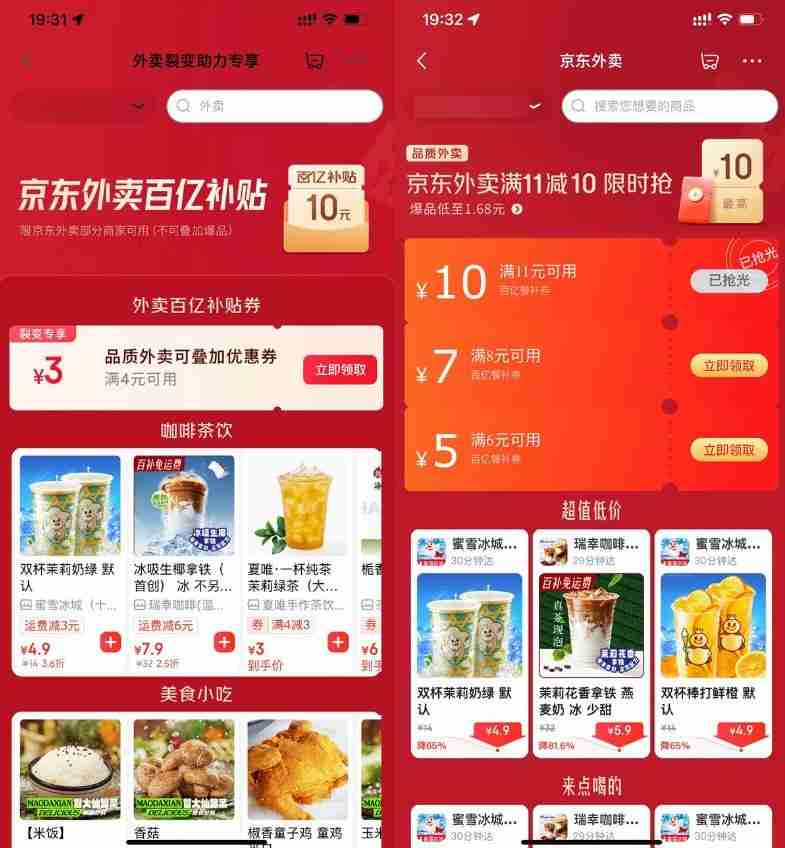Open the cart beside the 京东外卖 title
Image resolution: width=785 pixels, height=848 pixels.
[x=709, y=61]
